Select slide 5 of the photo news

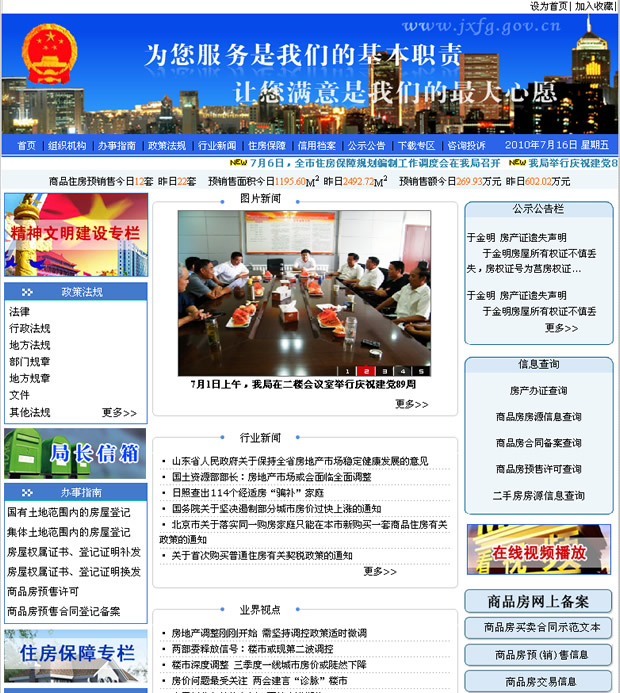coord(422,371)
